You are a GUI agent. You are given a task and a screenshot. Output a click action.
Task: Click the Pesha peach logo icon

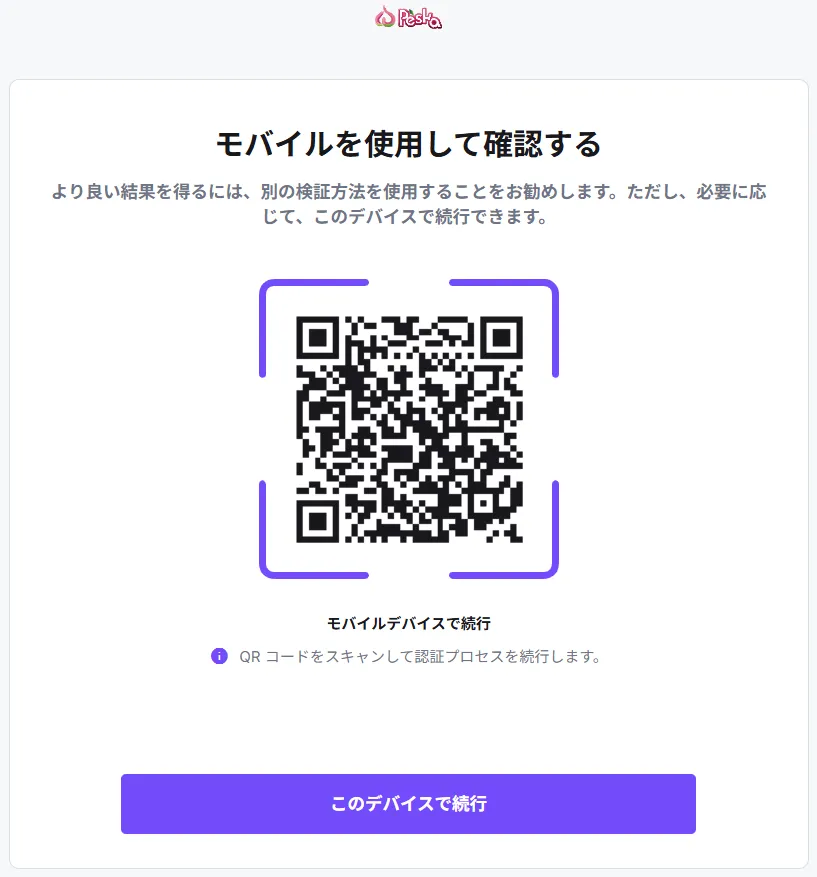(x=384, y=17)
